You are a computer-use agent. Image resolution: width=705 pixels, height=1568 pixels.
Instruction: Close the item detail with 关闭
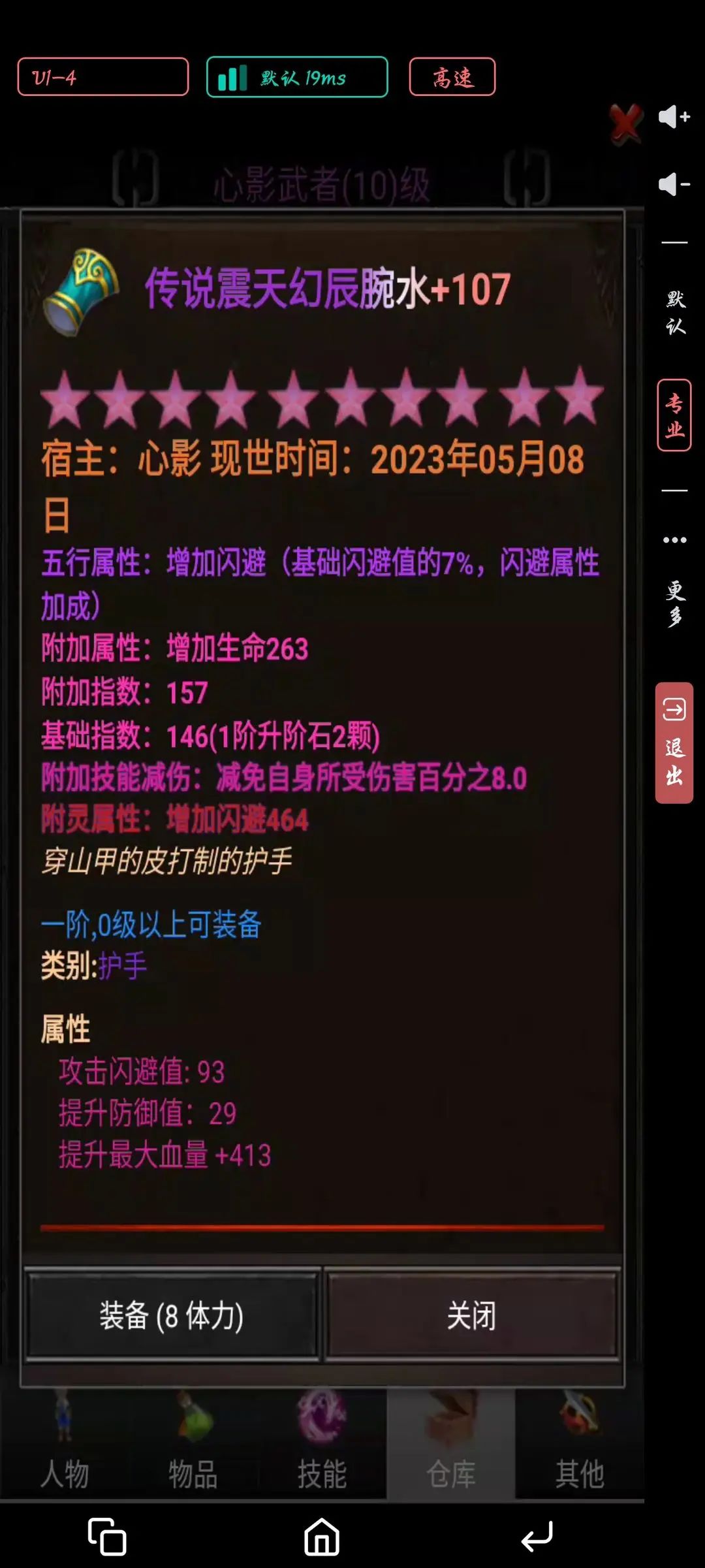(471, 1315)
